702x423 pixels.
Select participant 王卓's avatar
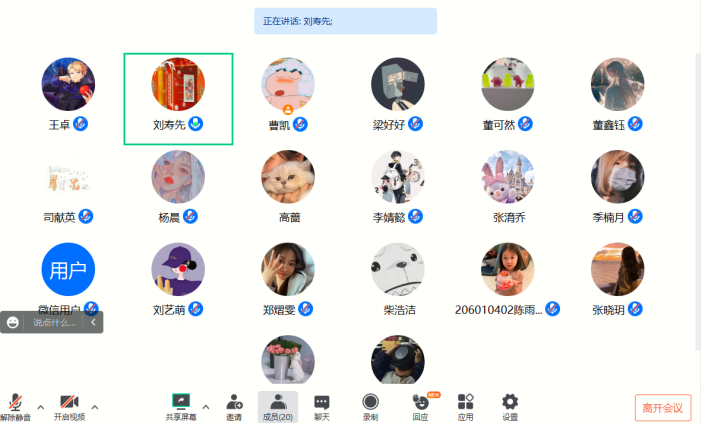68,84
